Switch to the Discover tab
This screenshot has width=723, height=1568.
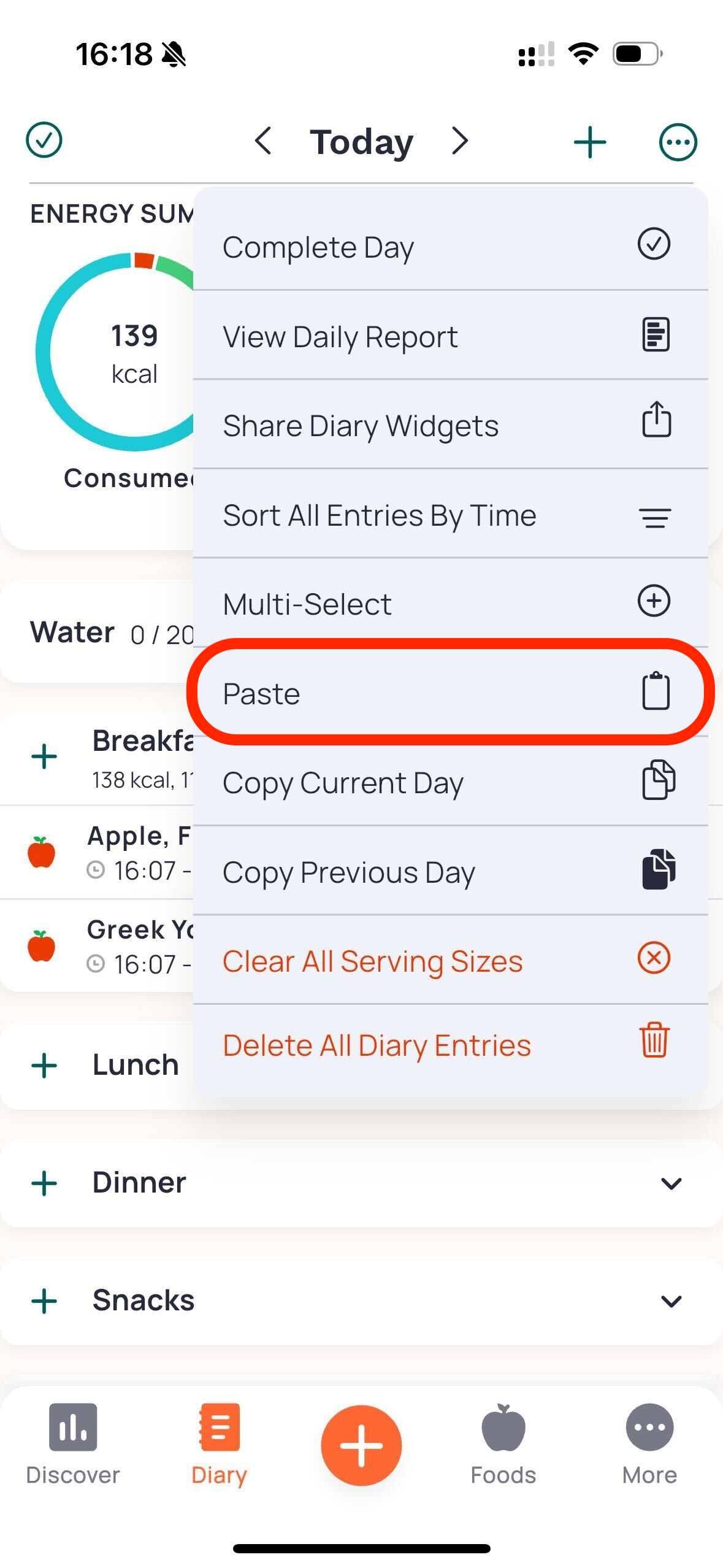click(72, 1443)
